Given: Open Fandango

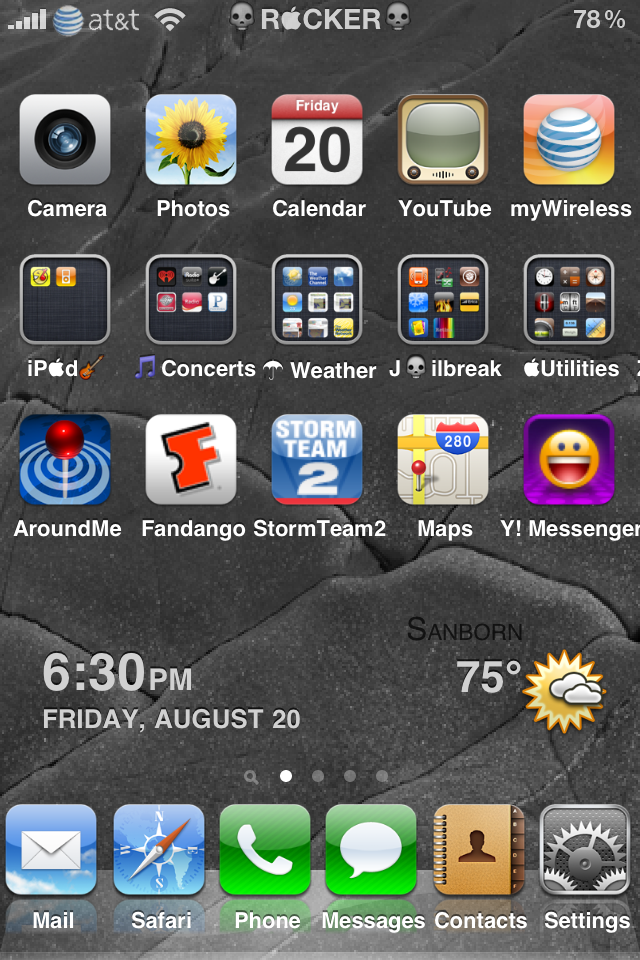Looking at the screenshot, I should tap(191, 460).
